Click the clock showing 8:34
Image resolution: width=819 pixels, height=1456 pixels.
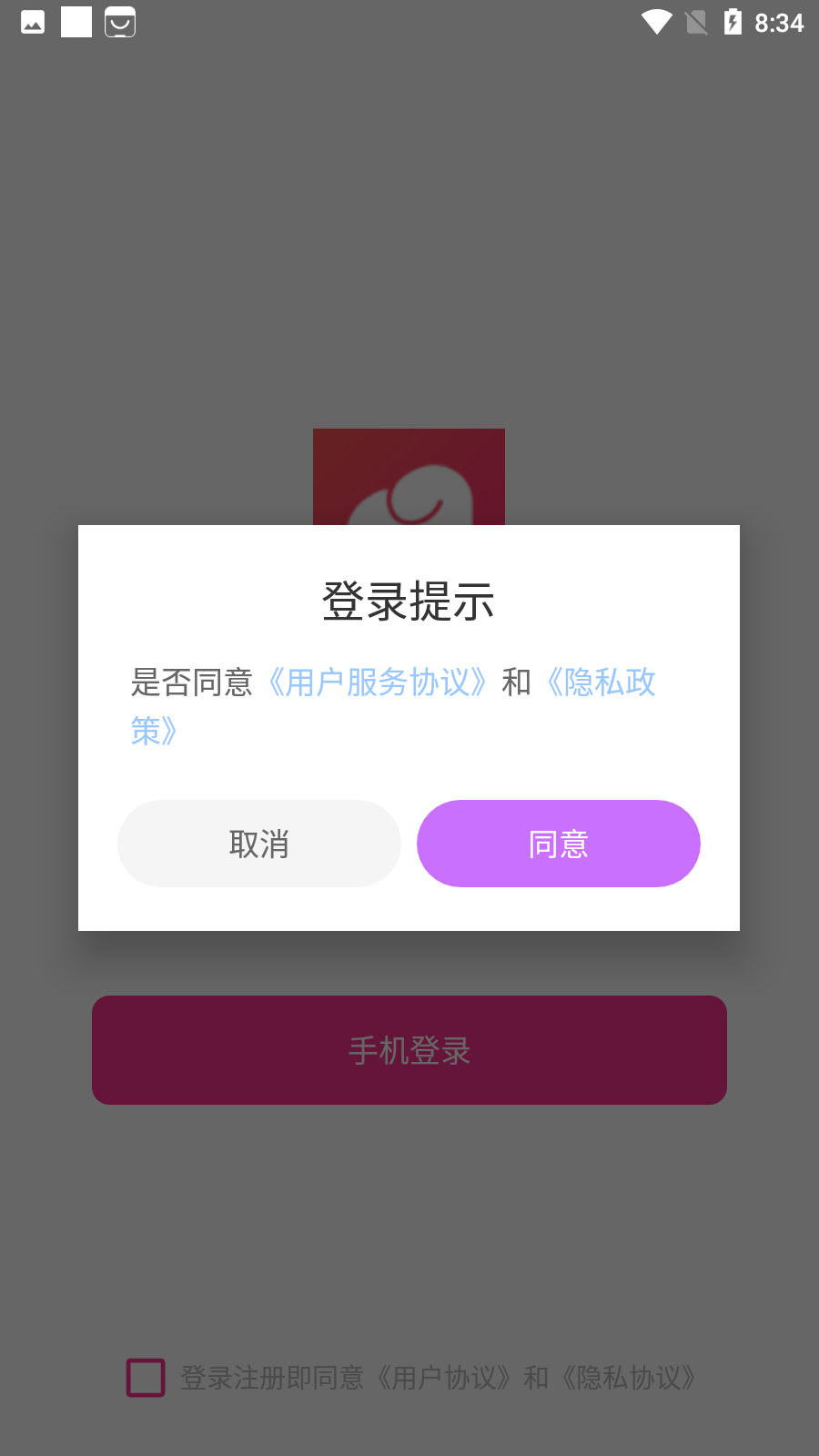click(x=781, y=23)
